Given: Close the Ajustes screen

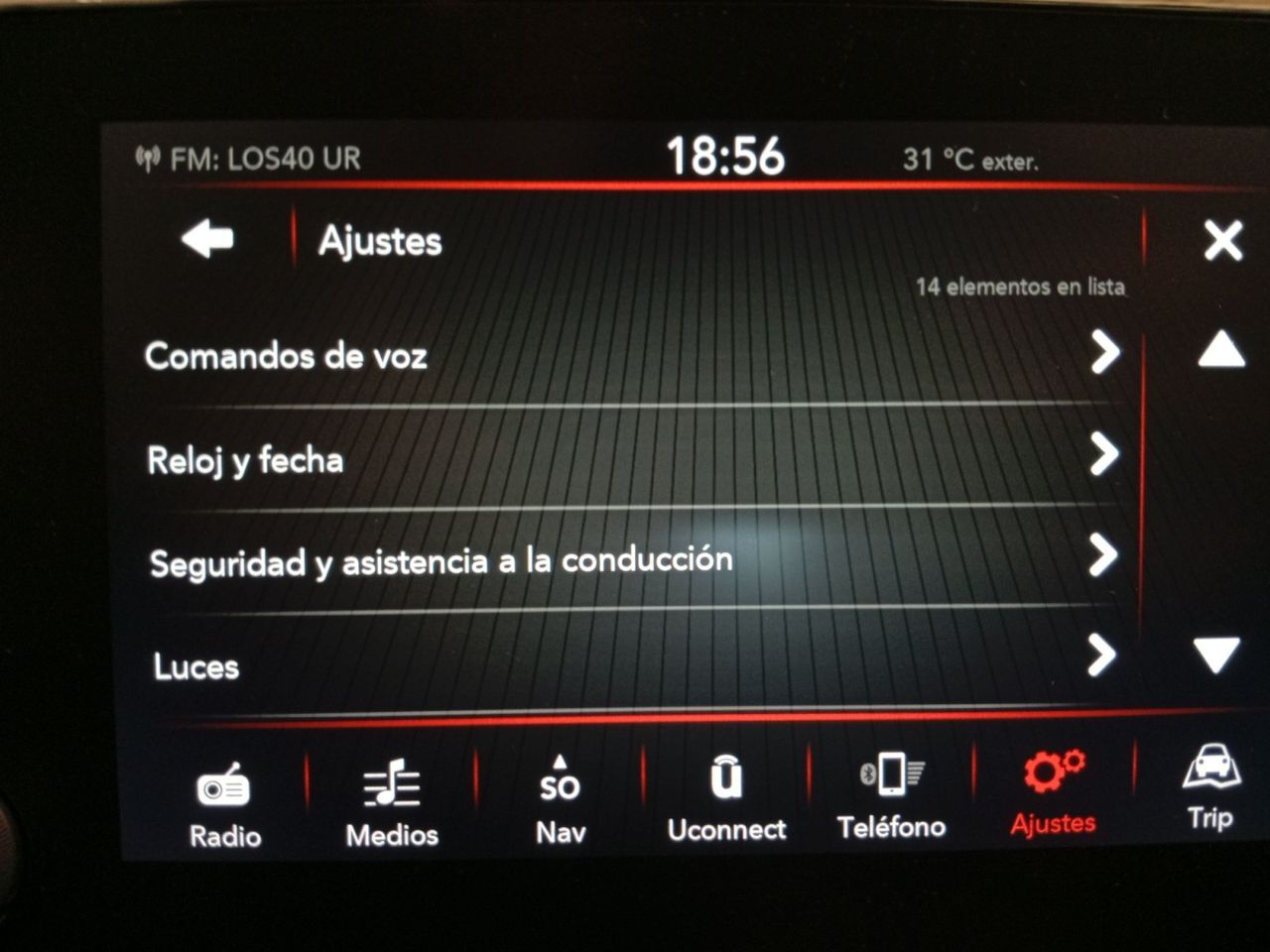Looking at the screenshot, I should [1222, 241].
